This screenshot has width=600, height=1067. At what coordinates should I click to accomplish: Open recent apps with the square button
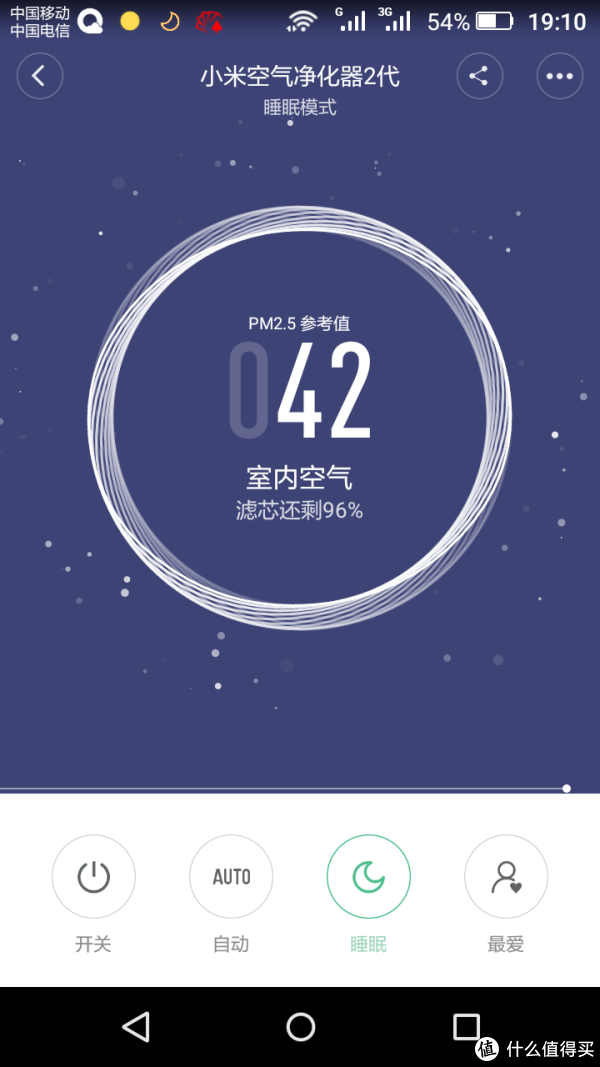coord(466,1026)
